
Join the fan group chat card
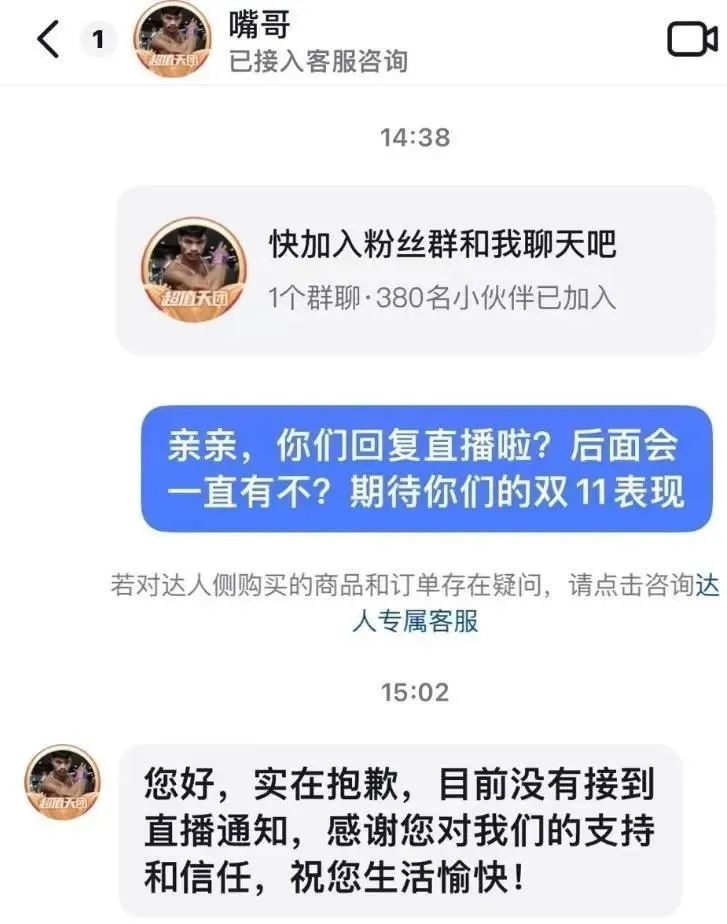pos(415,270)
